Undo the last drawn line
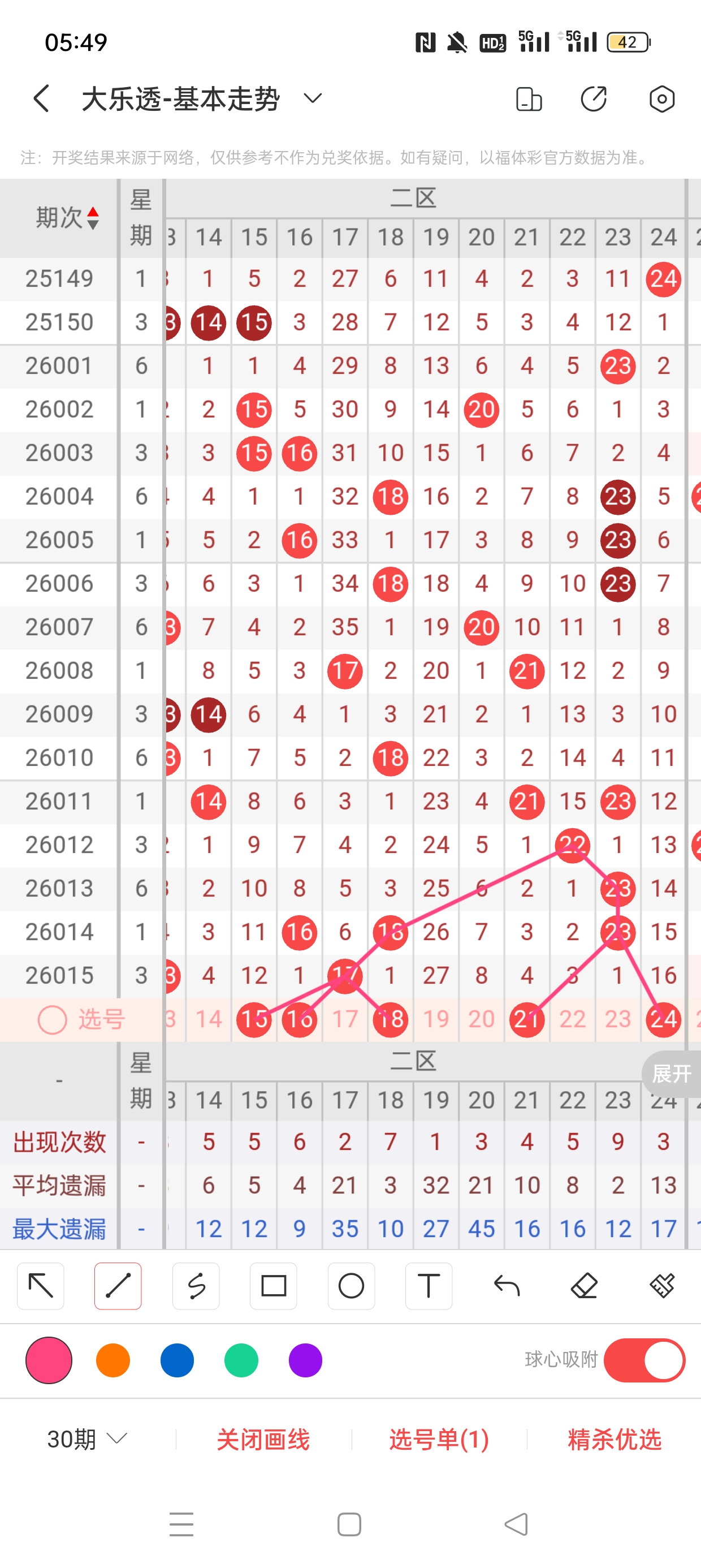The height and width of the screenshot is (1568, 701). (507, 1286)
